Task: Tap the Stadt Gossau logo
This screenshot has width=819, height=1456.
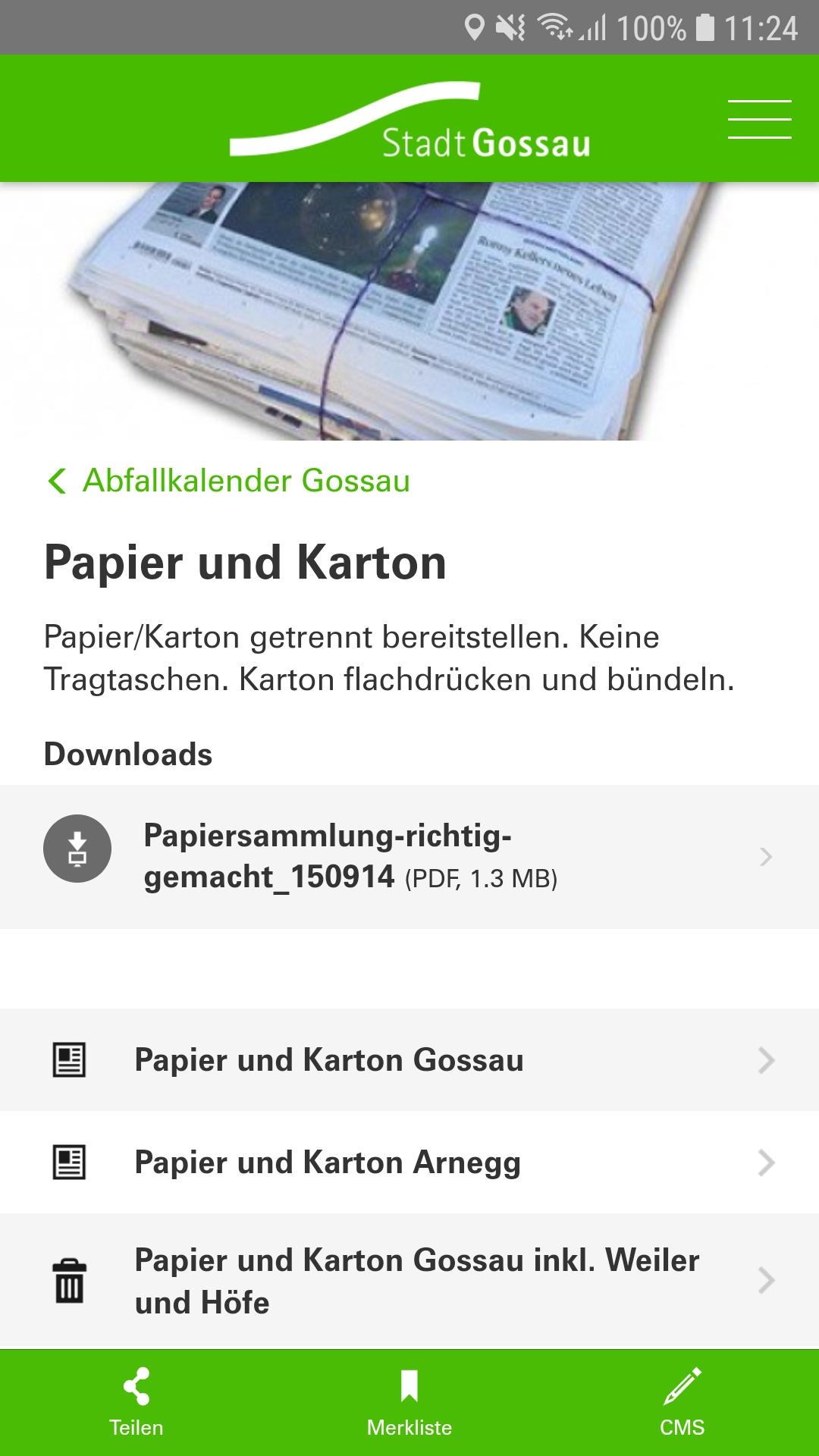Action: tap(409, 121)
